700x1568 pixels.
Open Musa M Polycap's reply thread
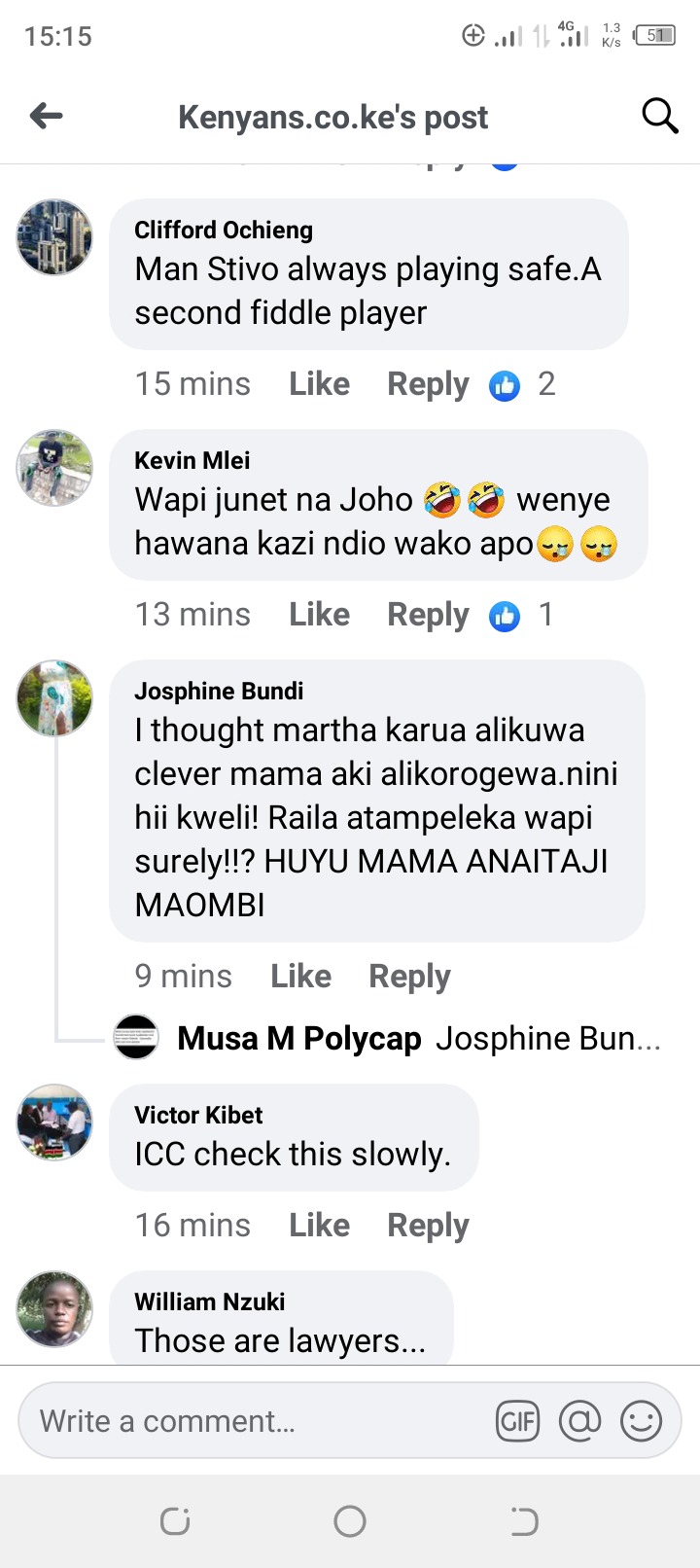click(x=389, y=1039)
